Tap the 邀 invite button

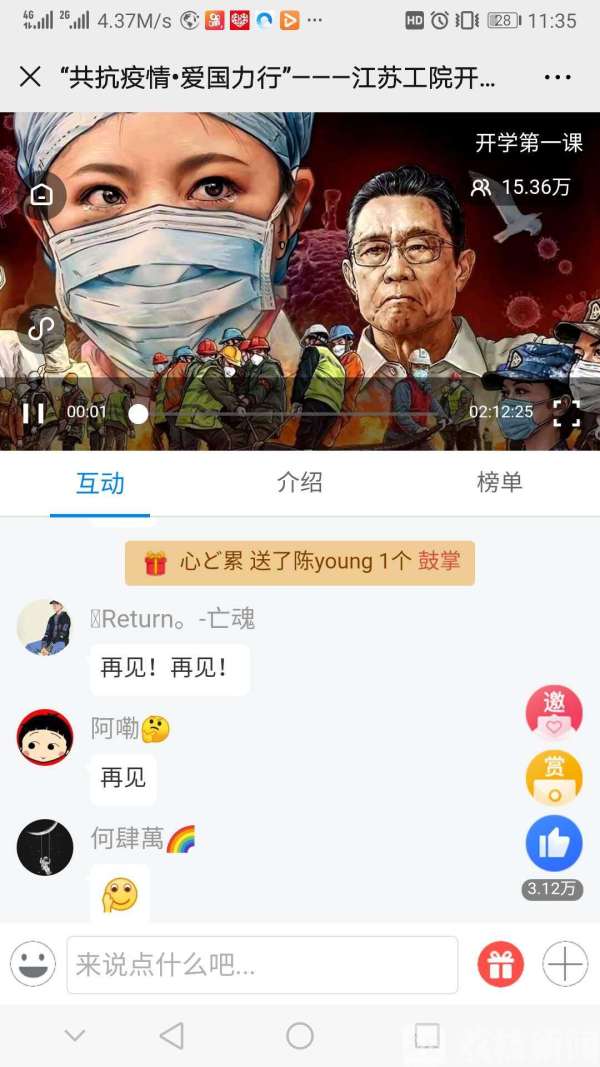[554, 711]
